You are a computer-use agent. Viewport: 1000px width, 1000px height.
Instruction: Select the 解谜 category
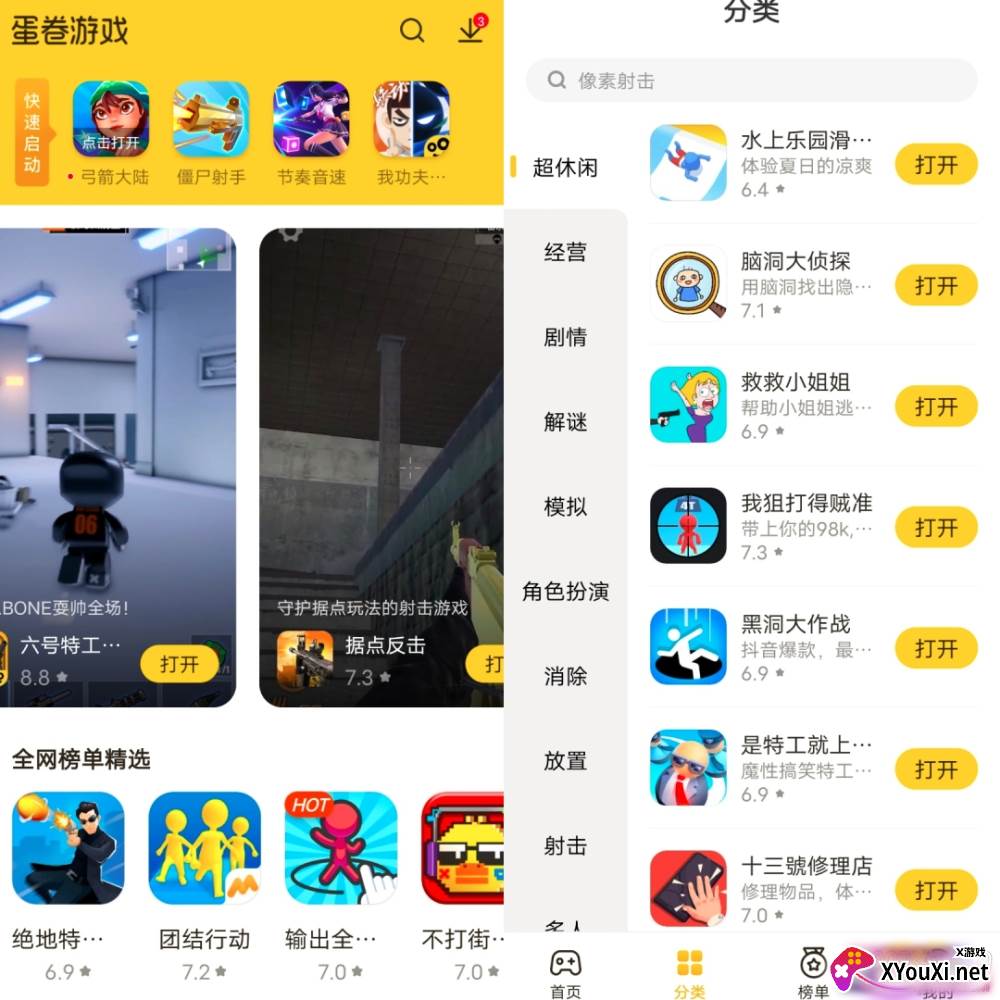pyautogui.click(x=565, y=422)
